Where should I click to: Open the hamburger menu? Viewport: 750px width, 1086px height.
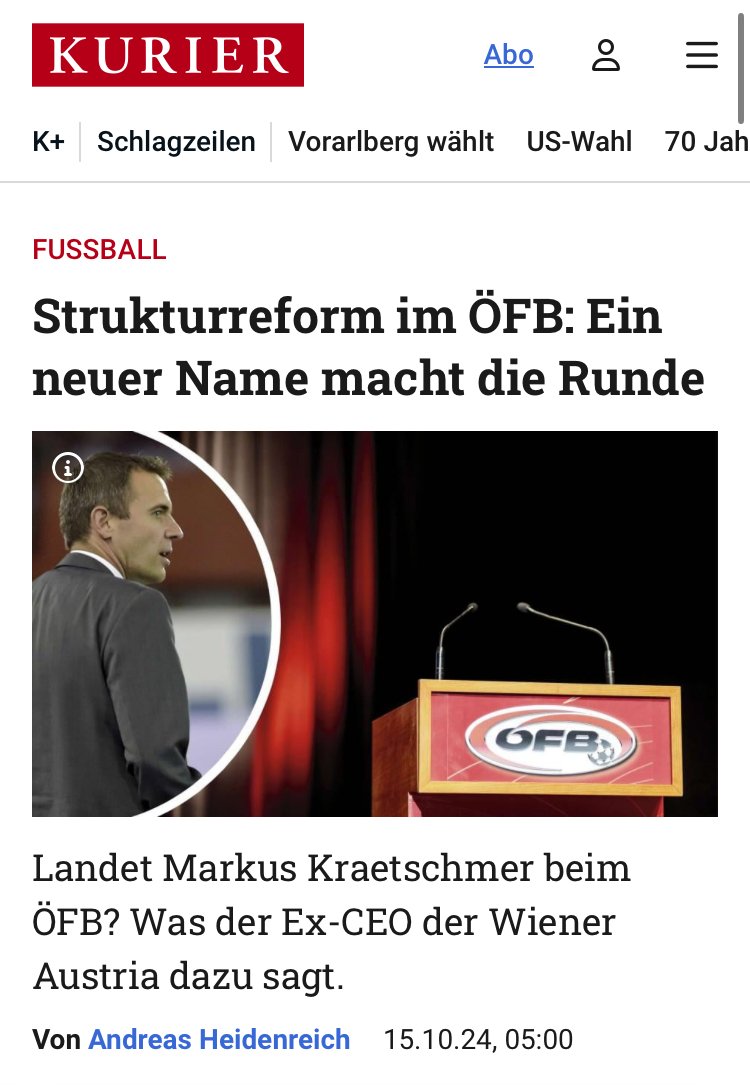click(x=701, y=55)
